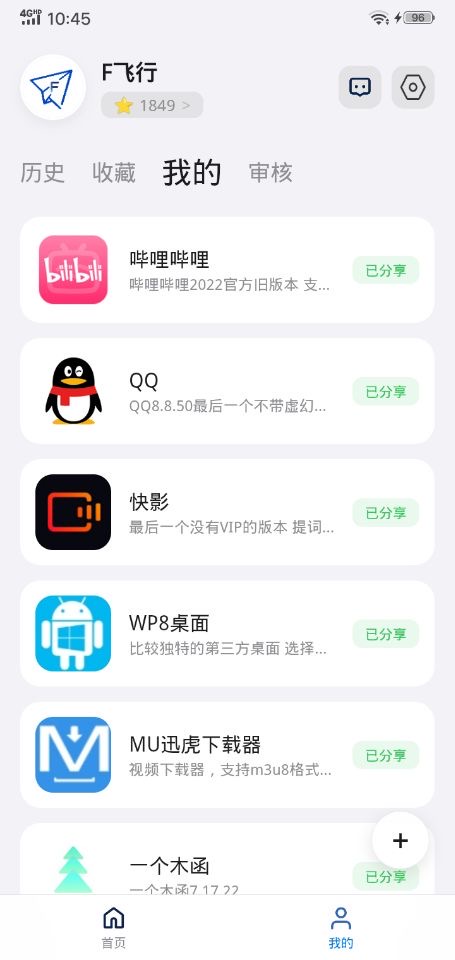Go to the 首页 bottom tab
Screen dimensions: 455x960
tap(114, 928)
